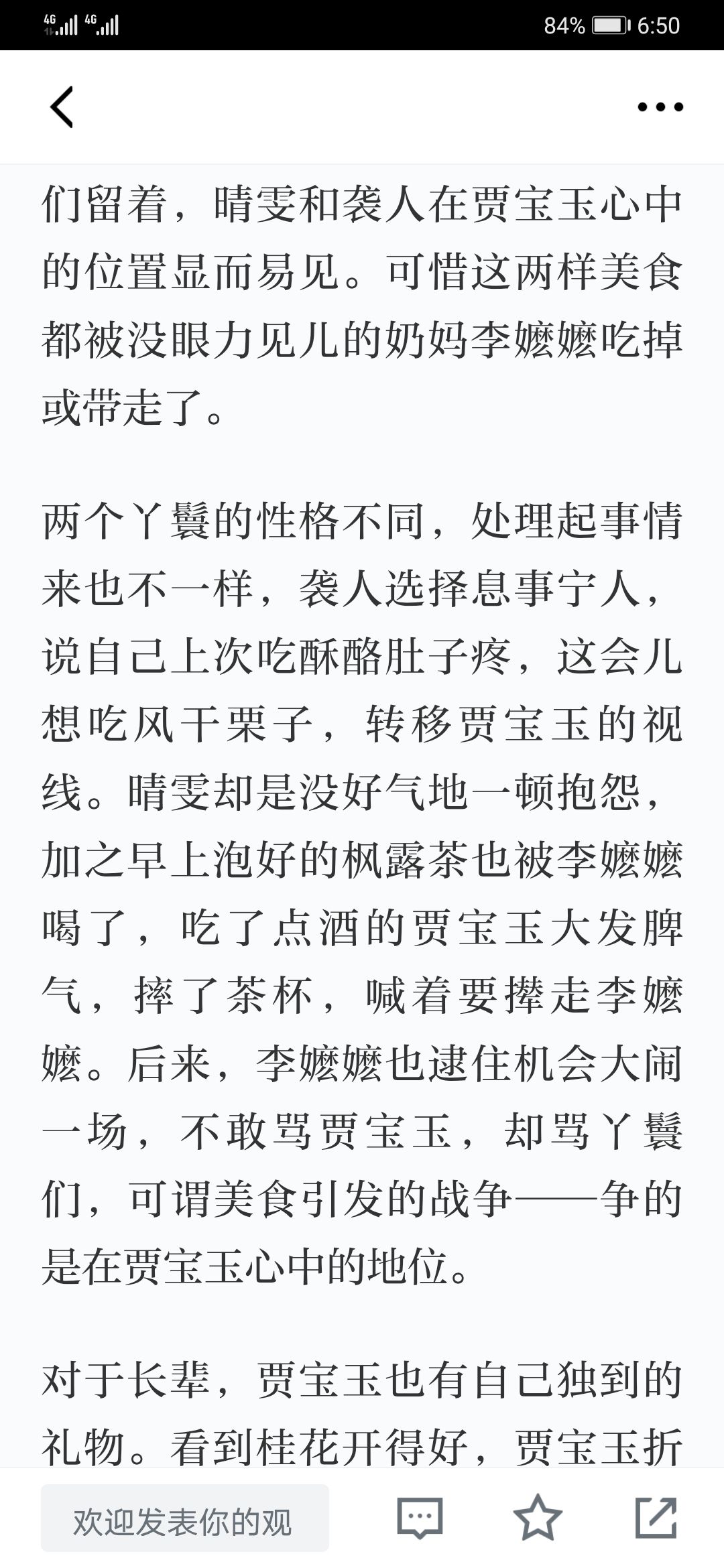Share the article via the share icon
This screenshot has width=724, height=1568.
pyautogui.click(x=656, y=1517)
